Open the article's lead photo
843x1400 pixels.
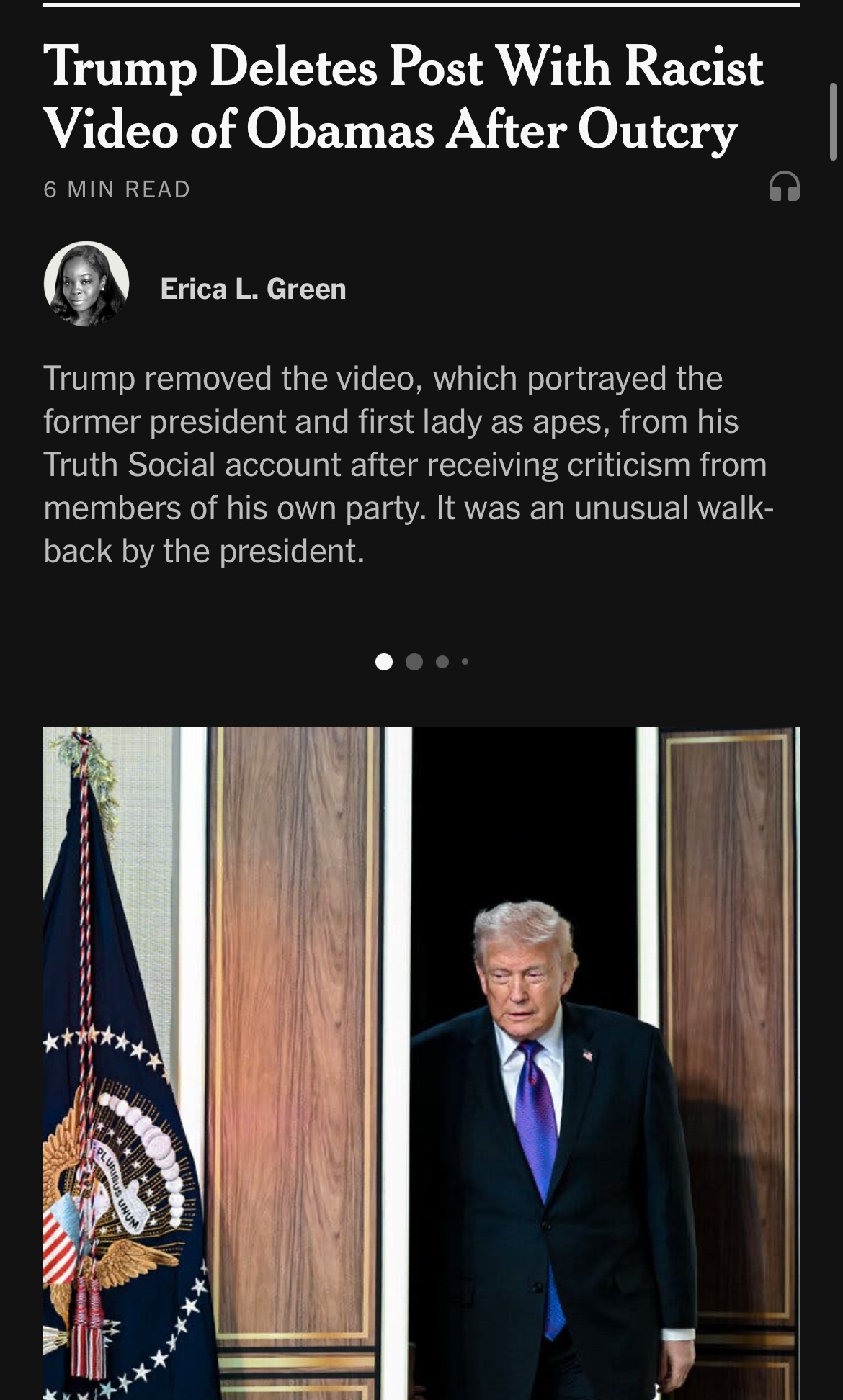coord(421,1062)
